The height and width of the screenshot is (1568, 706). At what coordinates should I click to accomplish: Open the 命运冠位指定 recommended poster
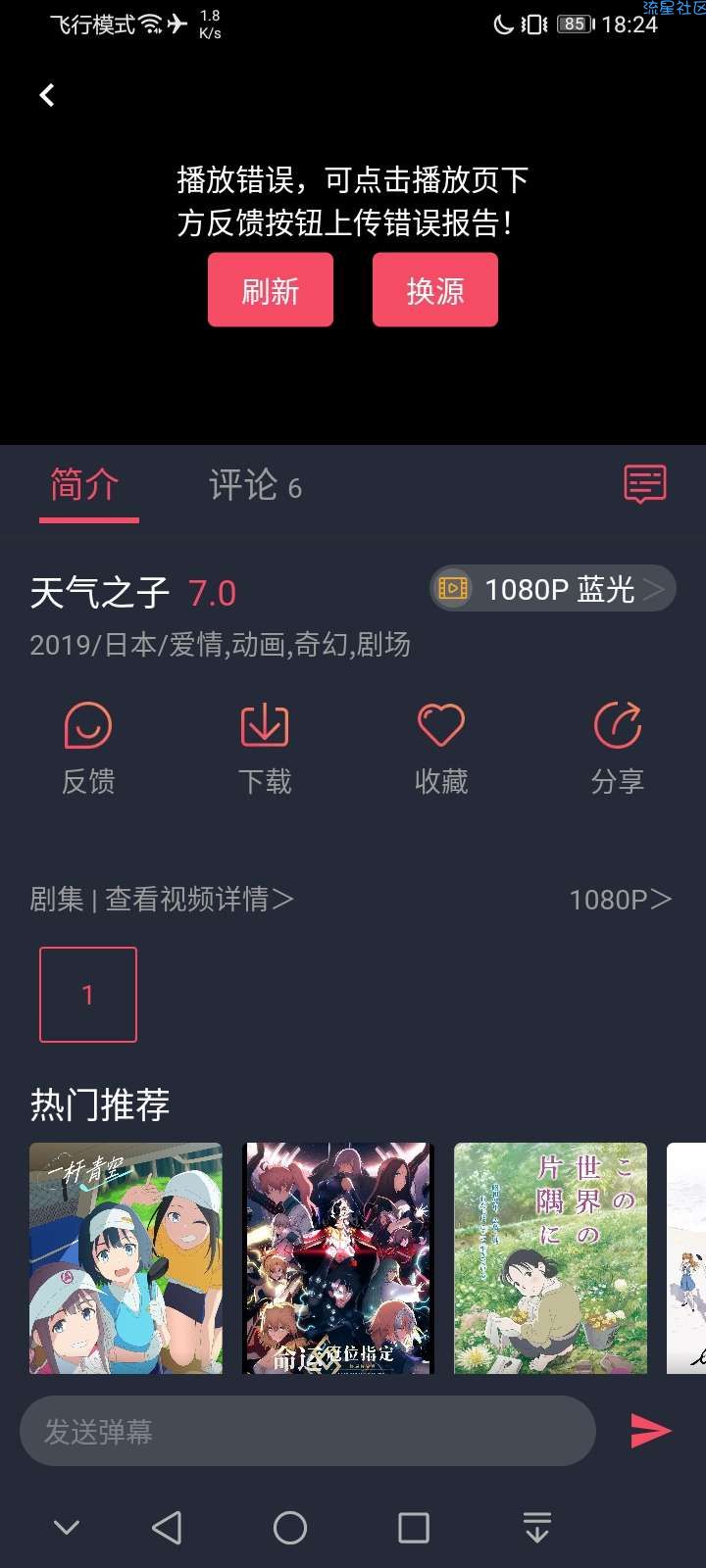pos(338,1257)
